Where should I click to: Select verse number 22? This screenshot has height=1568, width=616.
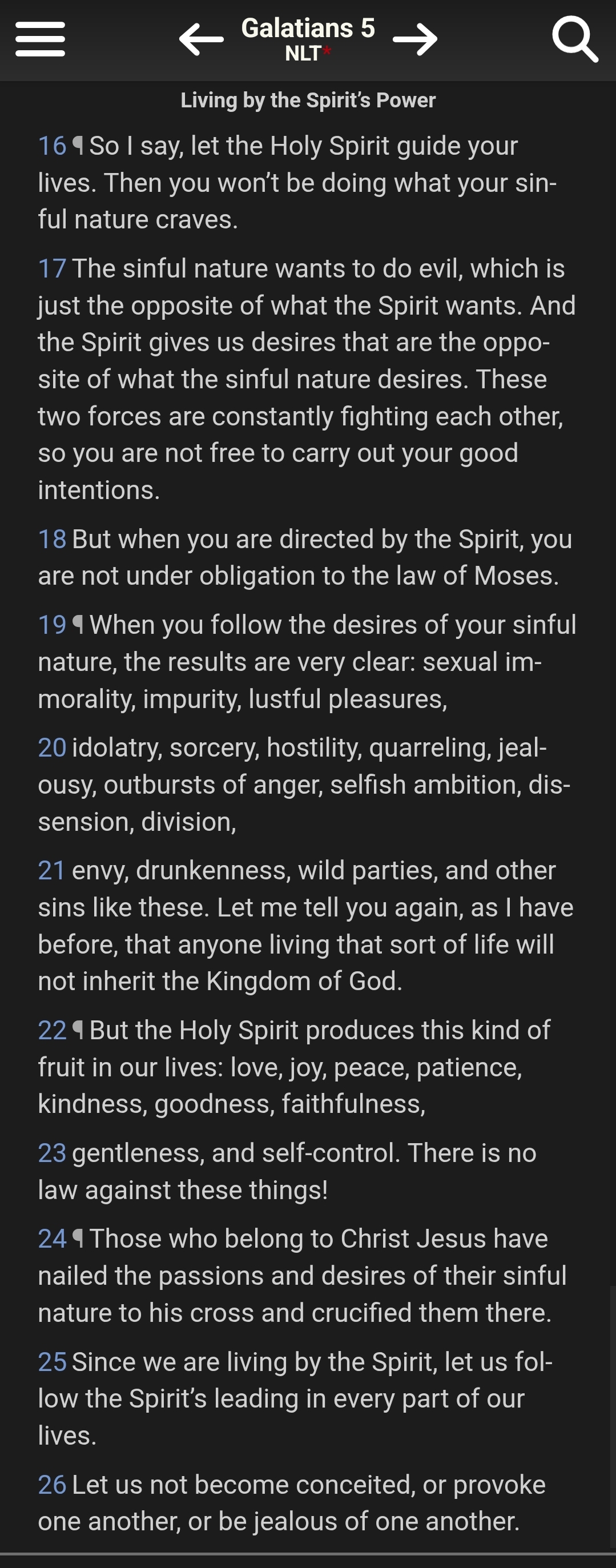pyautogui.click(x=52, y=1031)
